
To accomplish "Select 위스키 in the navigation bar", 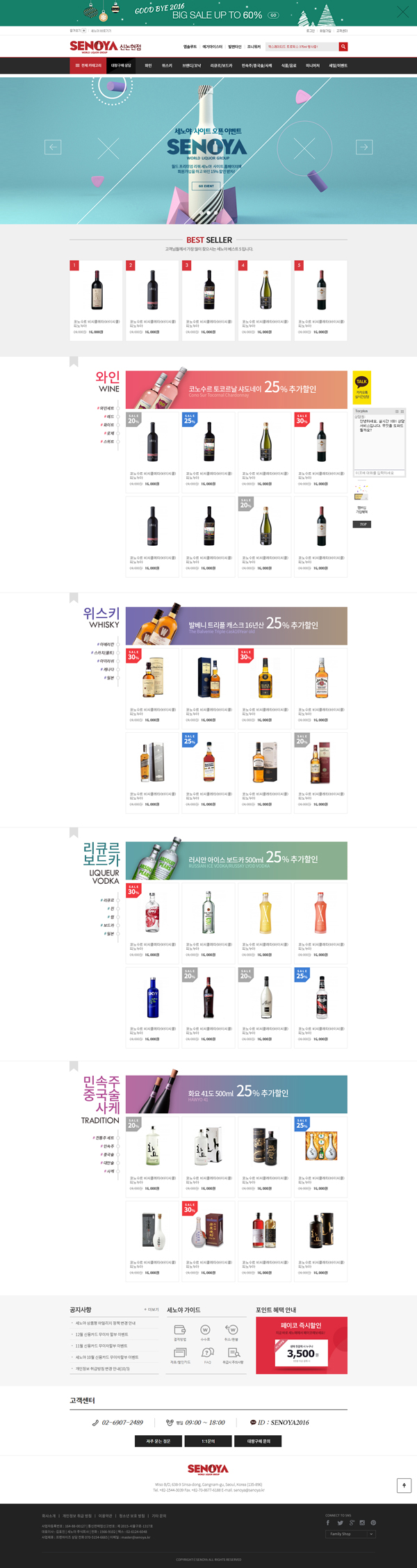I will pyautogui.click(x=167, y=65).
